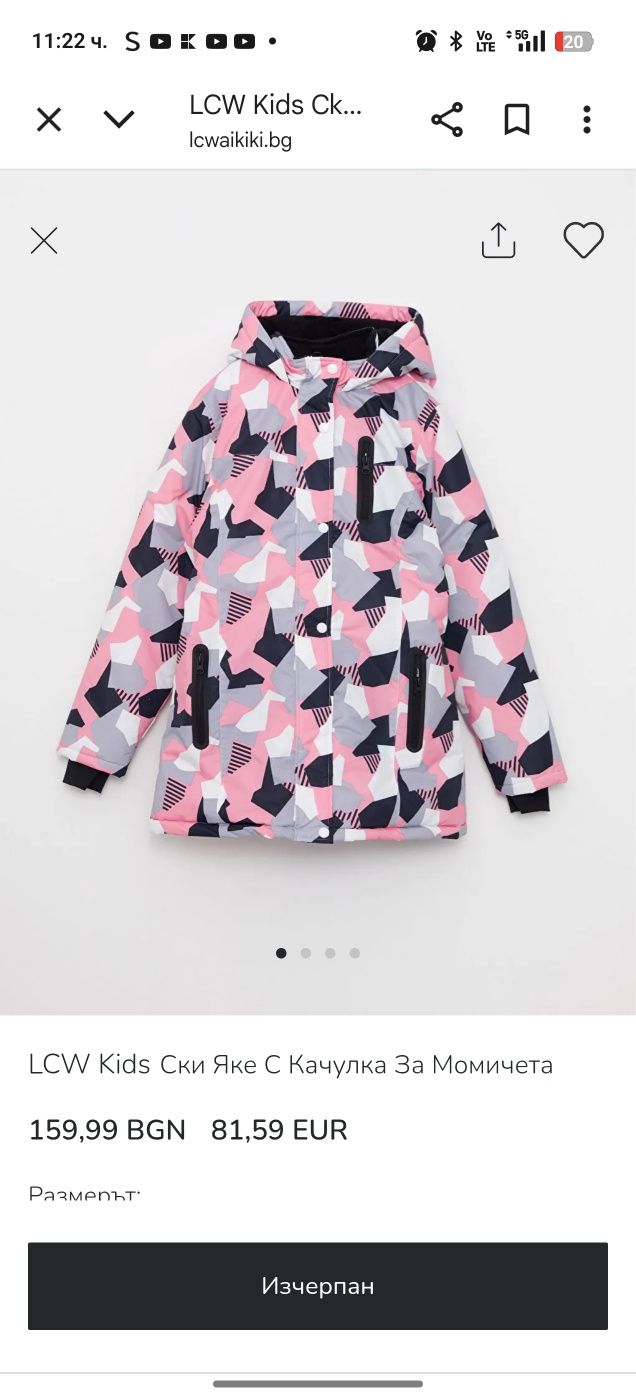Tap the Изчерпан out-of-stock button
This screenshot has width=636, height=1400.
pos(318,1286)
